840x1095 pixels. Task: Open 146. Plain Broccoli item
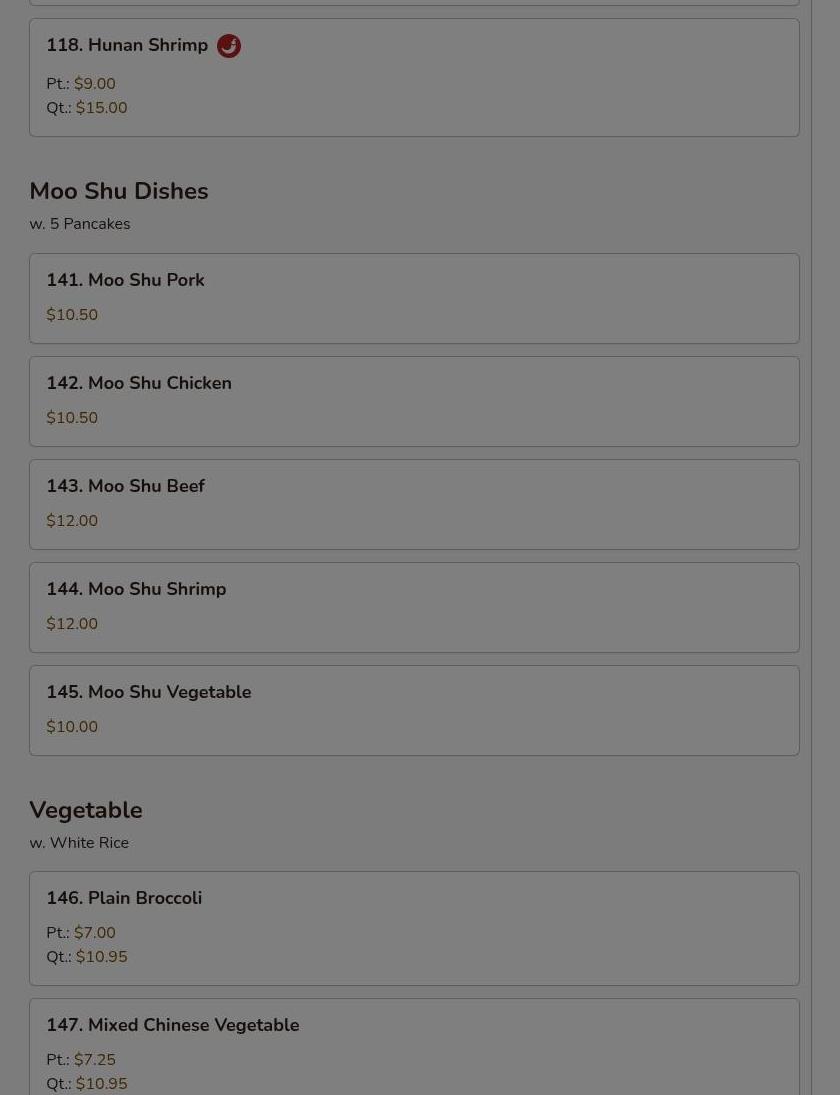click(x=414, y=928)
